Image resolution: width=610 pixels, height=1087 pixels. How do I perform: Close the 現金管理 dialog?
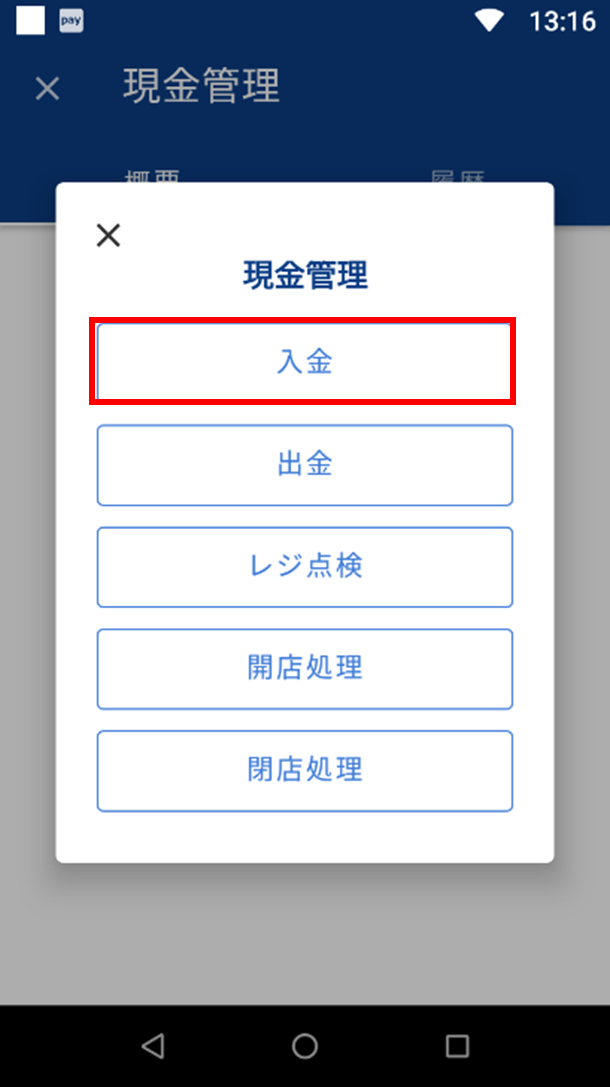tap(108, 236)
